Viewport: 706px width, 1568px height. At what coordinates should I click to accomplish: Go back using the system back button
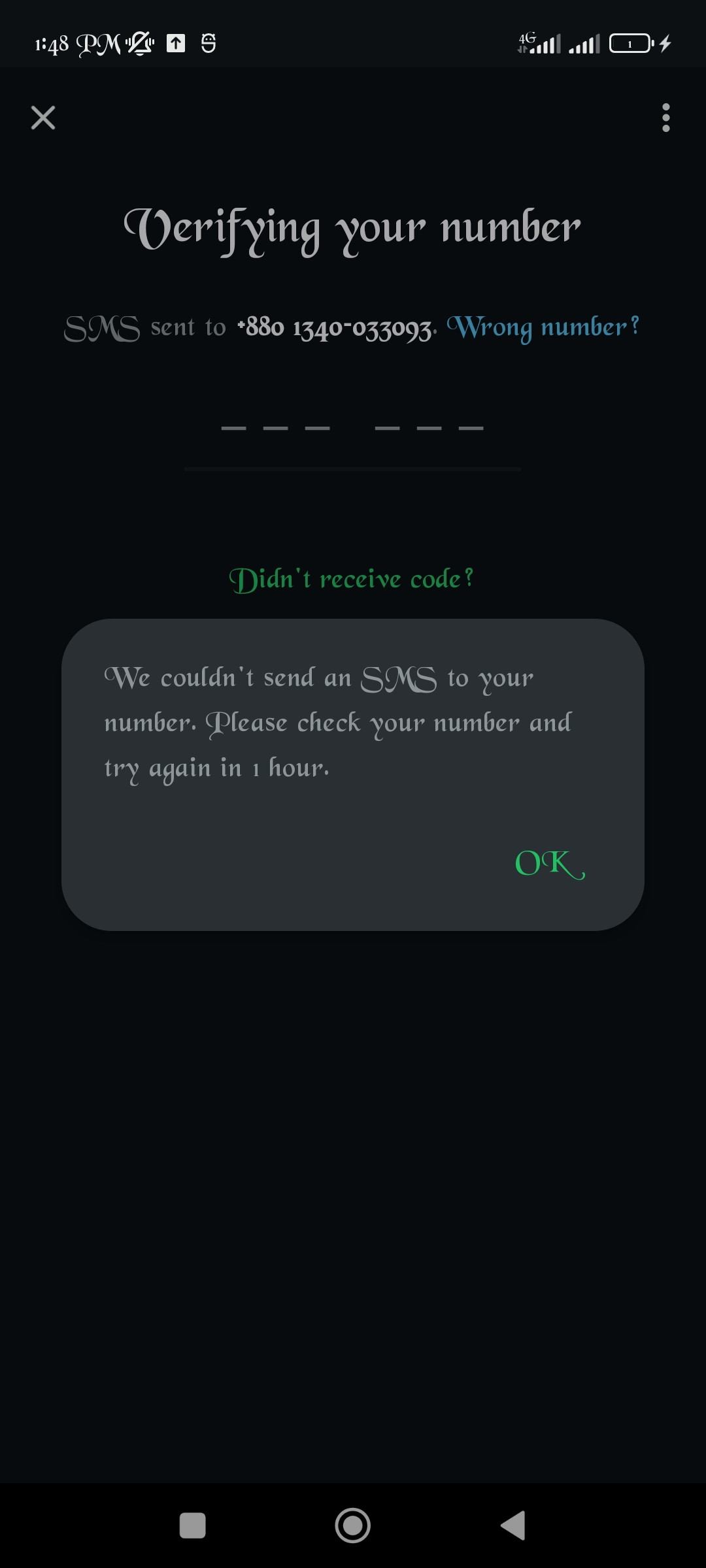(514, 1526)
